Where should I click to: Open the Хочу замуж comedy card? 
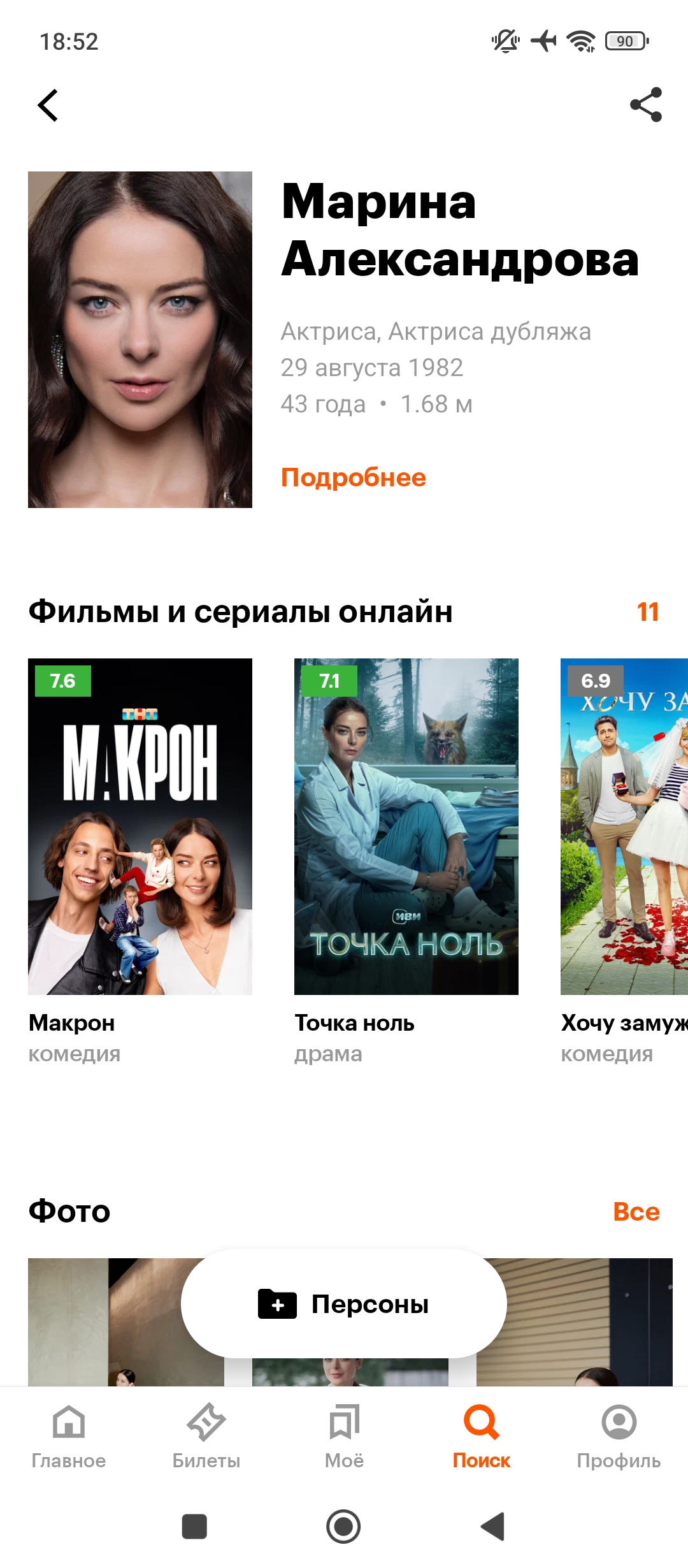tap(624, 861)
